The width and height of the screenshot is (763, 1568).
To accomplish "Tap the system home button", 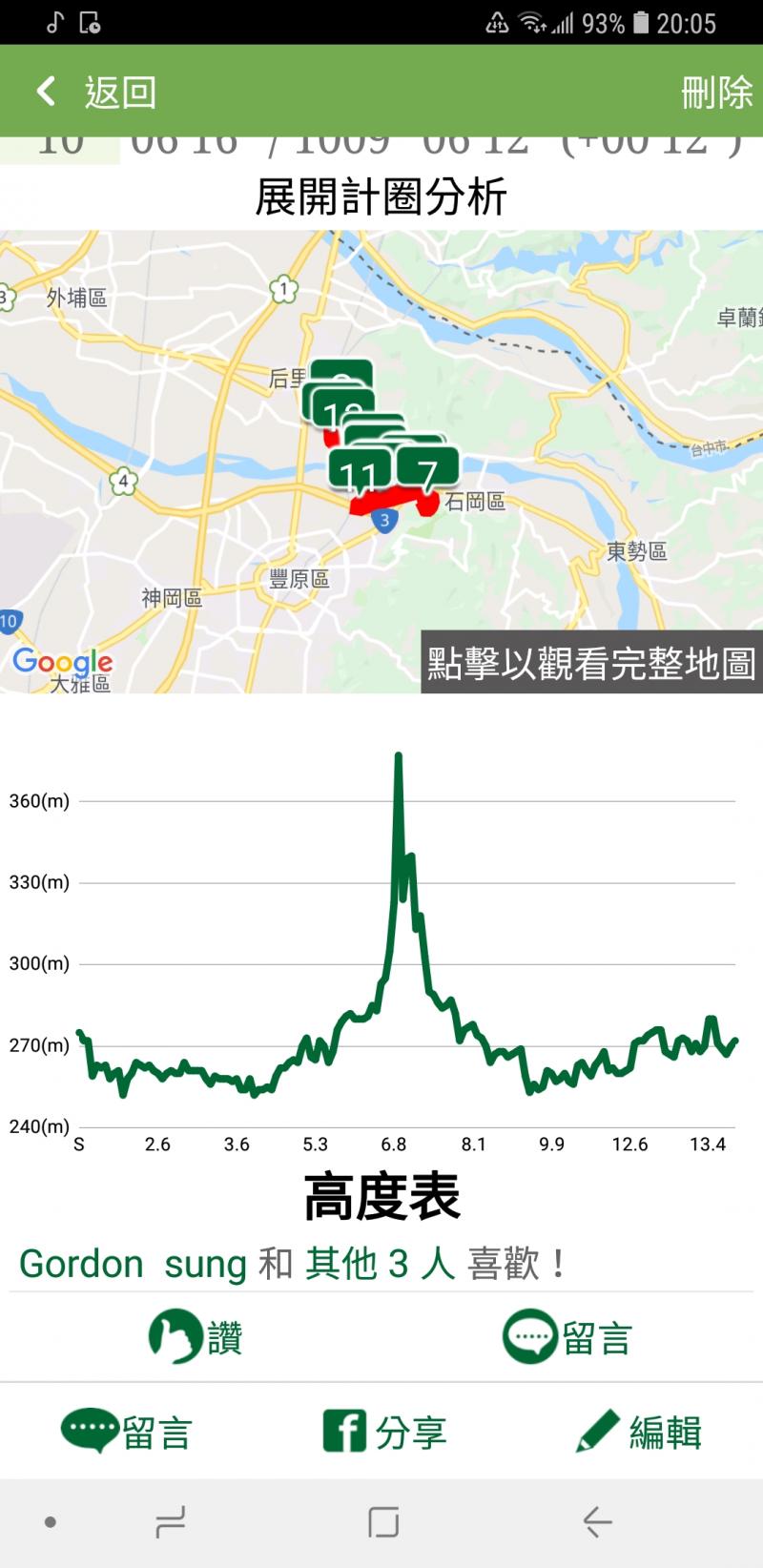I will pyautogui.click(x=383, y=1522).
